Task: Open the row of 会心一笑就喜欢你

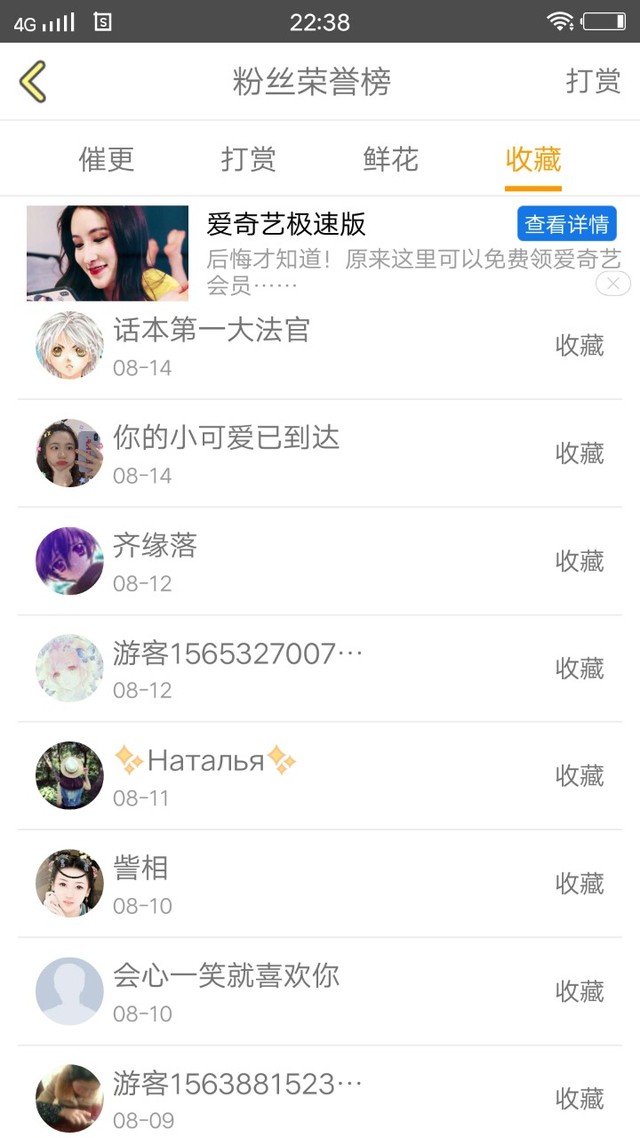Action: (320, 991)
